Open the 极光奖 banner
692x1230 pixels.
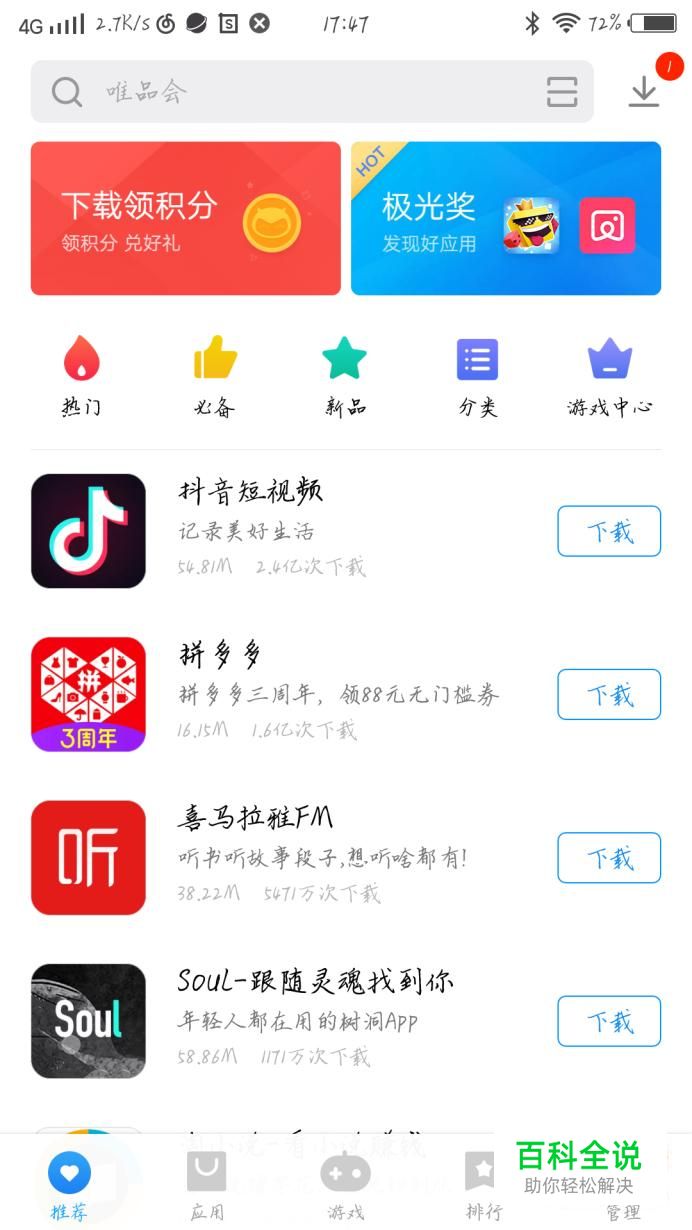point(506,219)
